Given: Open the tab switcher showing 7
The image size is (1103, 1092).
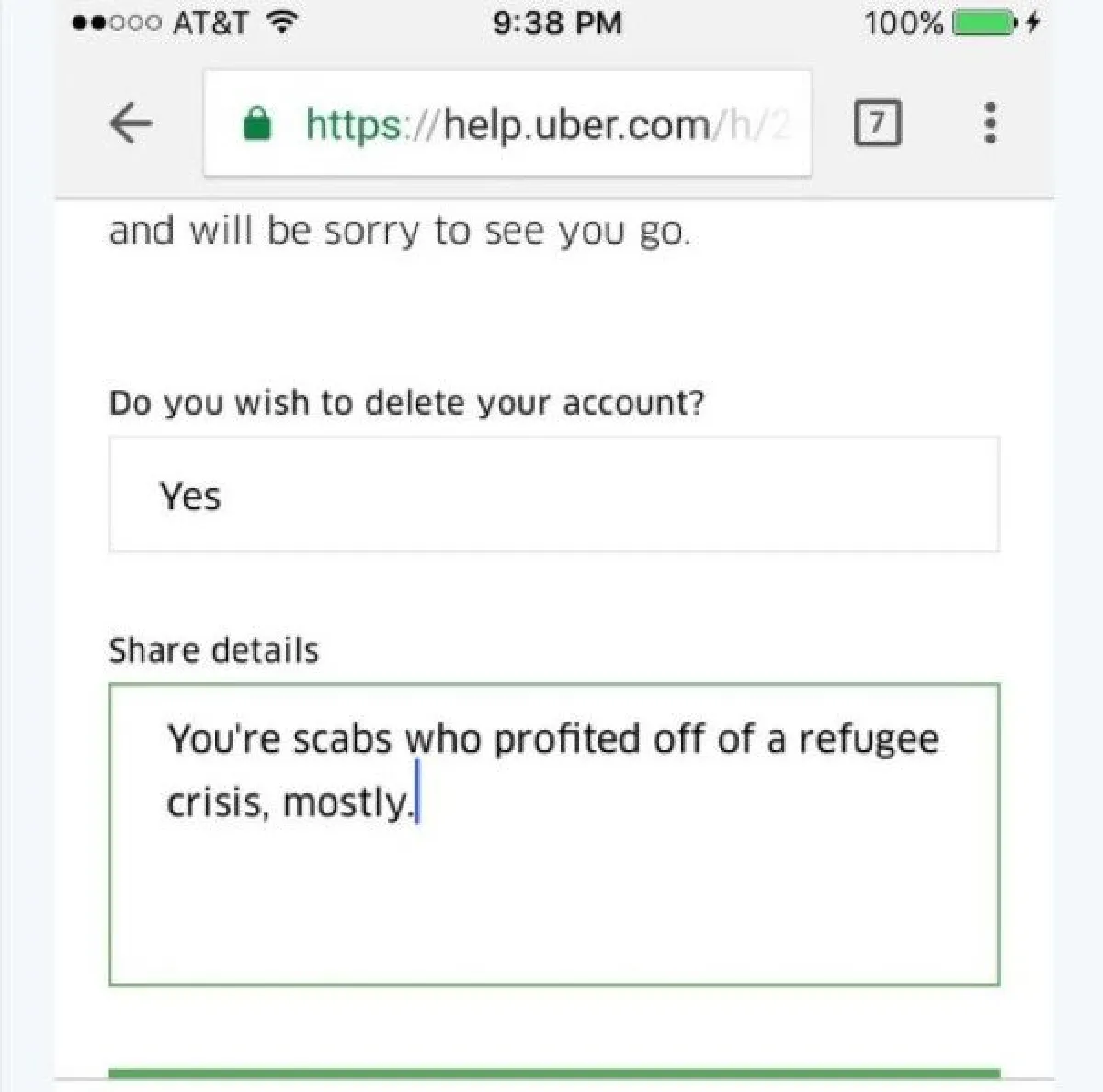Looking at the screenshot, I should [x=877, y=123].
